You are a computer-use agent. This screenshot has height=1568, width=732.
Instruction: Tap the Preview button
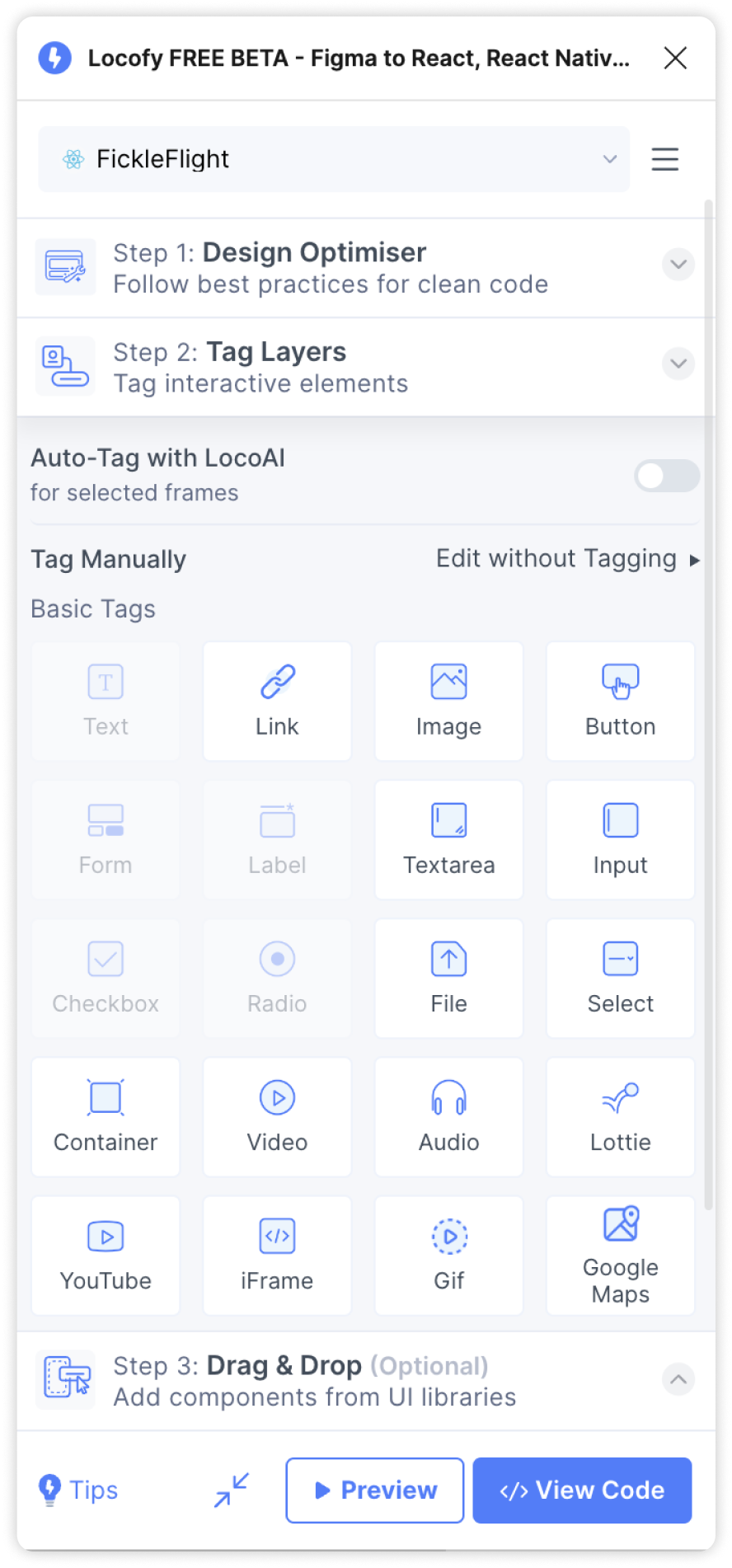375,1491
